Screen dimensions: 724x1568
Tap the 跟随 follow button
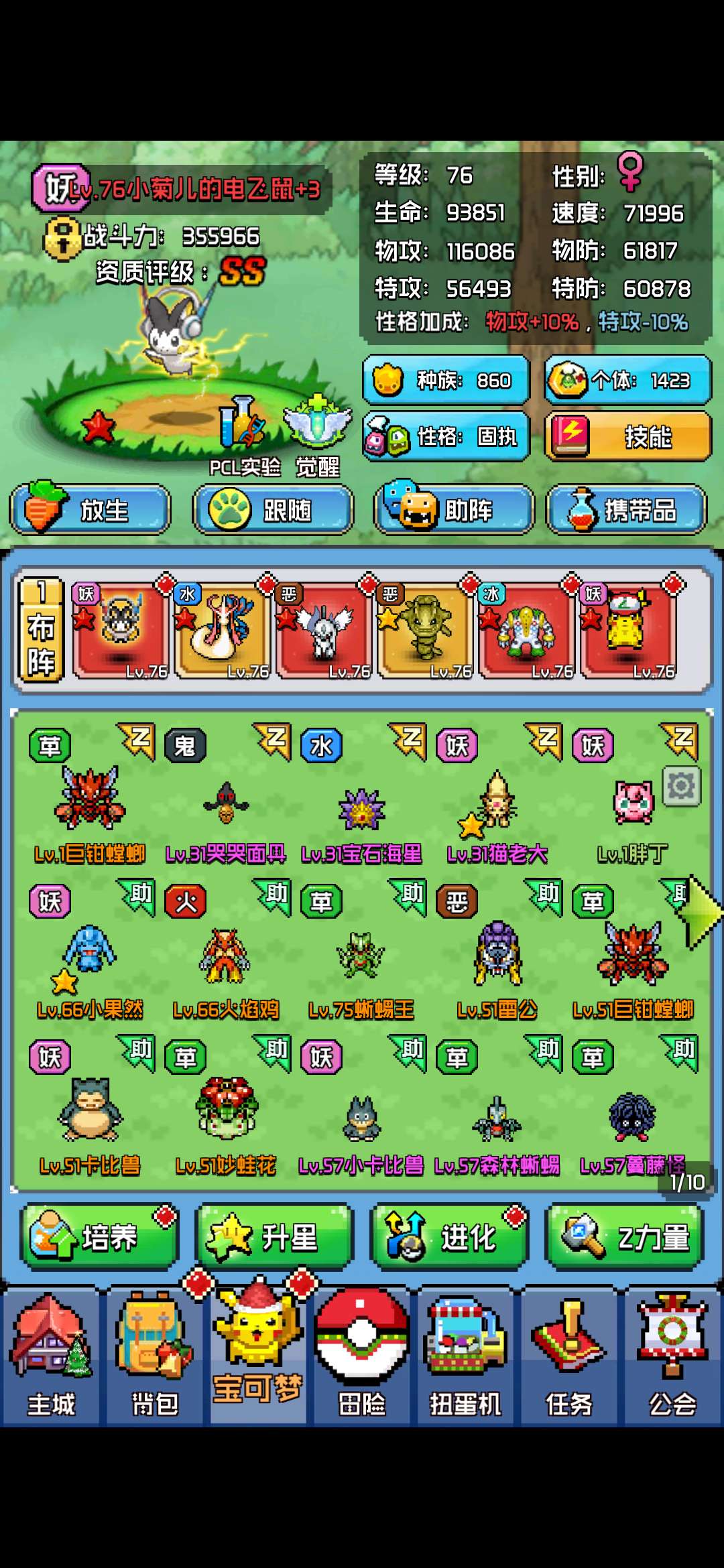click(273, 511)
